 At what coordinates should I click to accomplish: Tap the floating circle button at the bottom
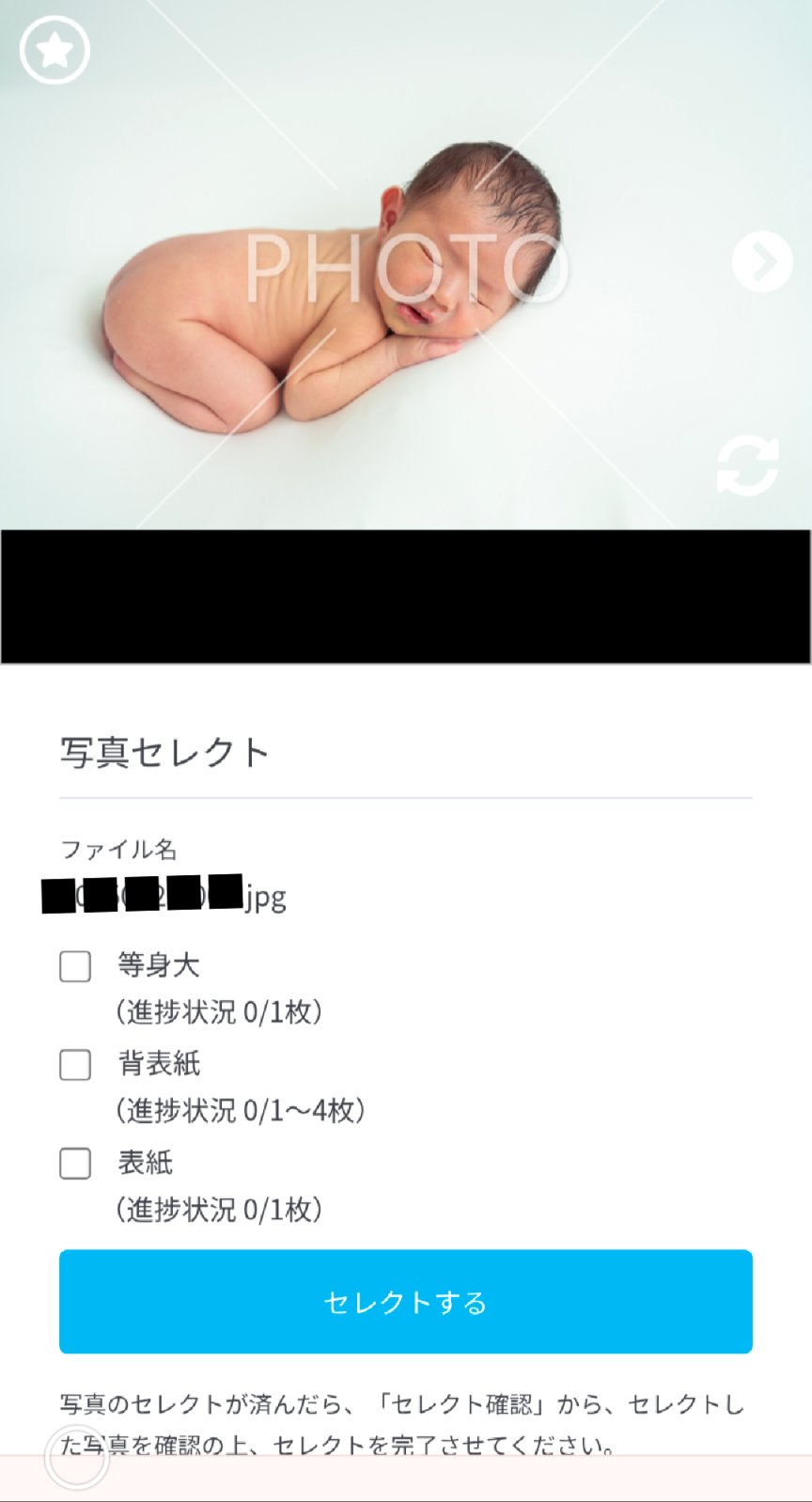point(77,1457)
